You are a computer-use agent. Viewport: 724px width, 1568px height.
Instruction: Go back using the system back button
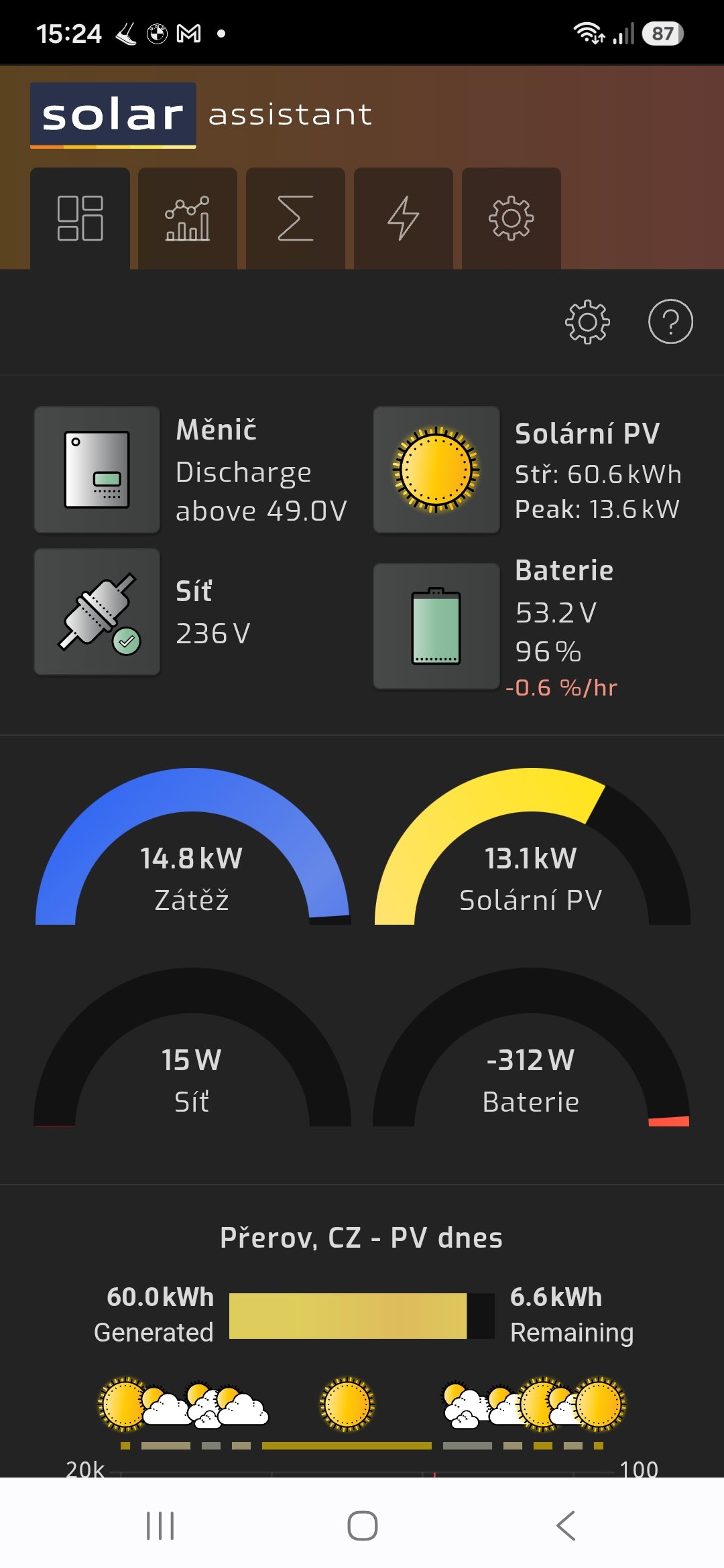(x=565, y=1526)
